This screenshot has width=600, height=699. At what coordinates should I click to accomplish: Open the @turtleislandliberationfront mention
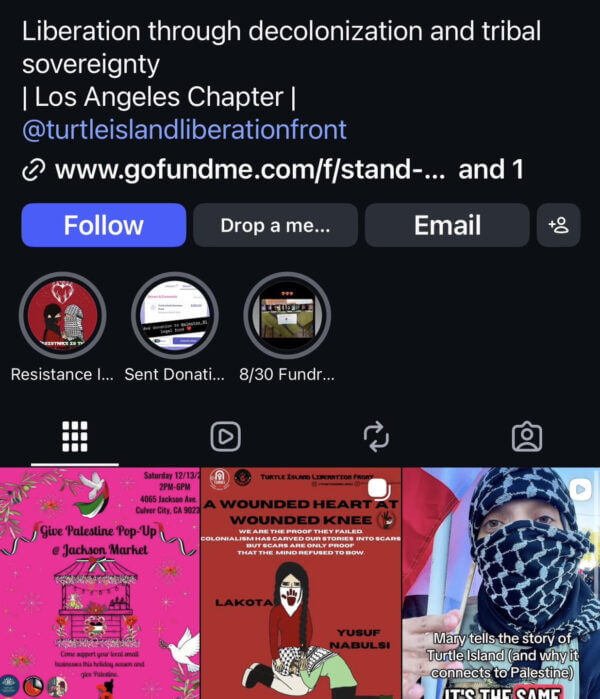184,129
